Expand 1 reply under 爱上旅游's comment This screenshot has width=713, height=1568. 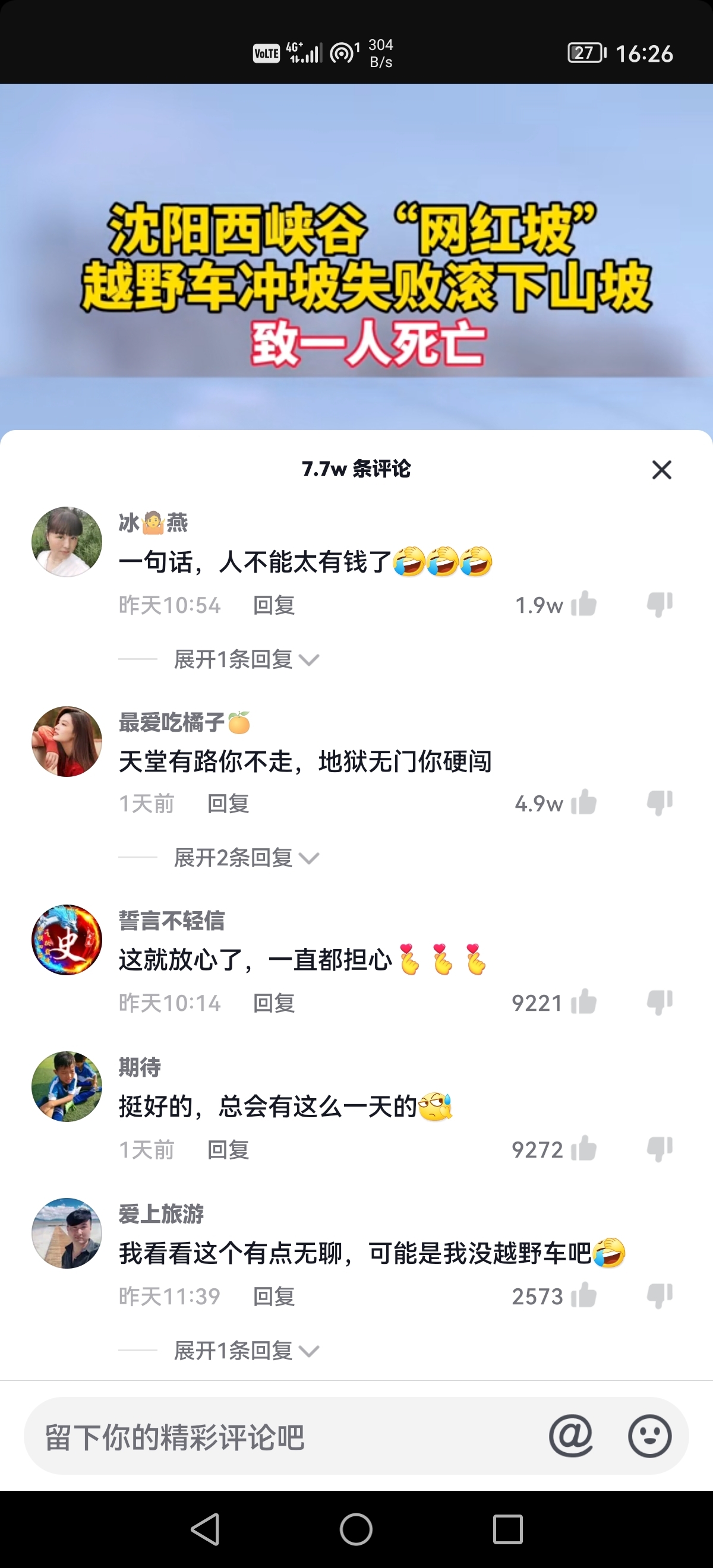coord(246,1351)
